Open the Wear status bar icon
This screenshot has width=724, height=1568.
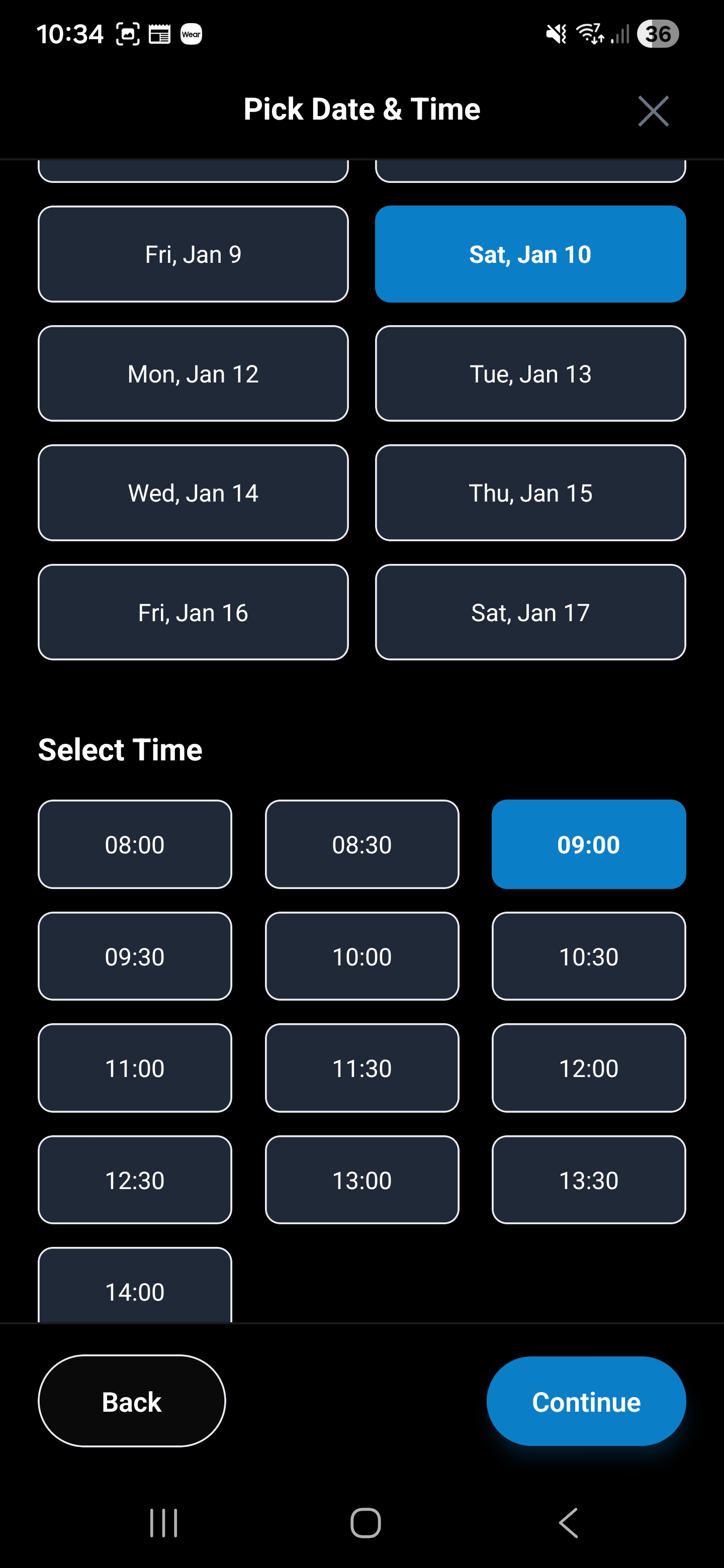pyautogui.click(x=191, y=34)
